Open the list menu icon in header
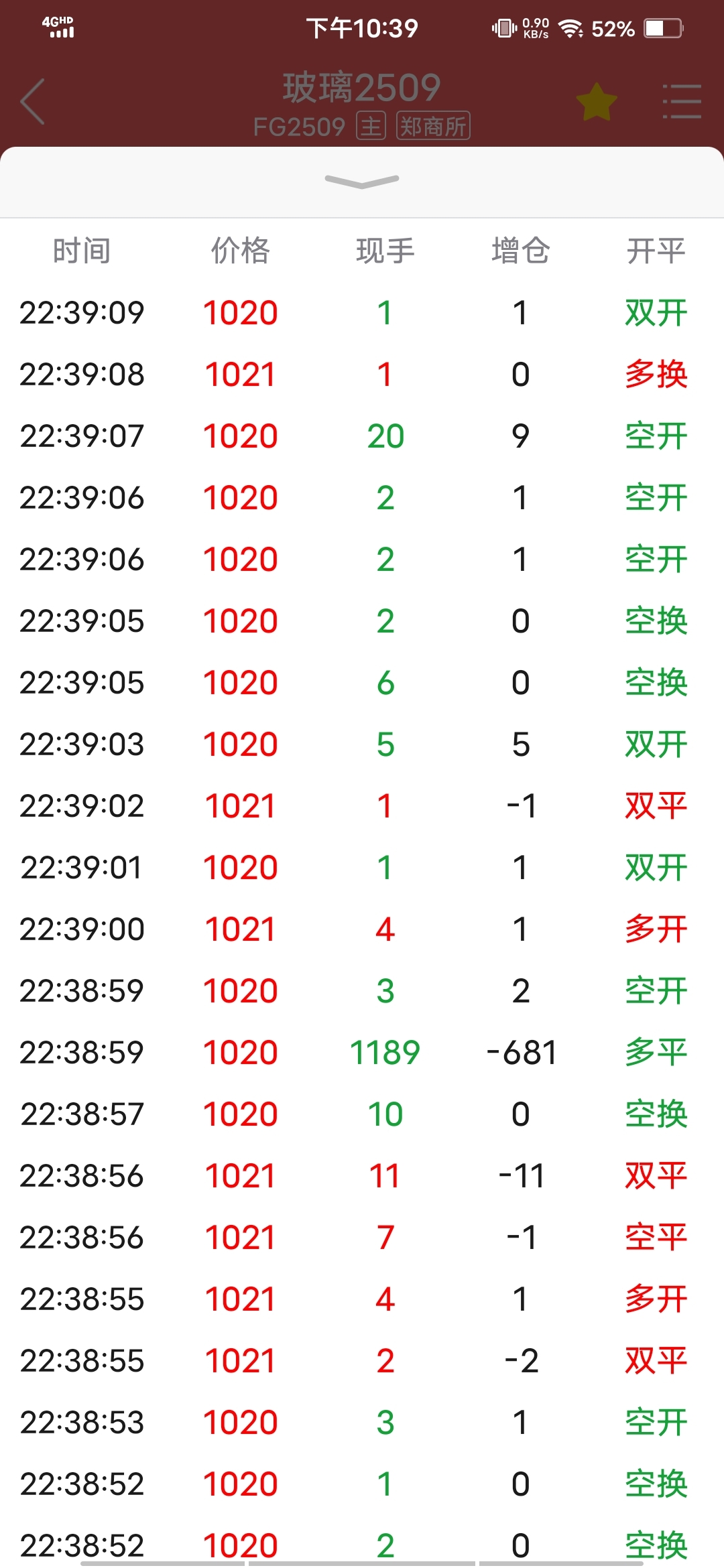The image size is (724, 1568). 682,102
